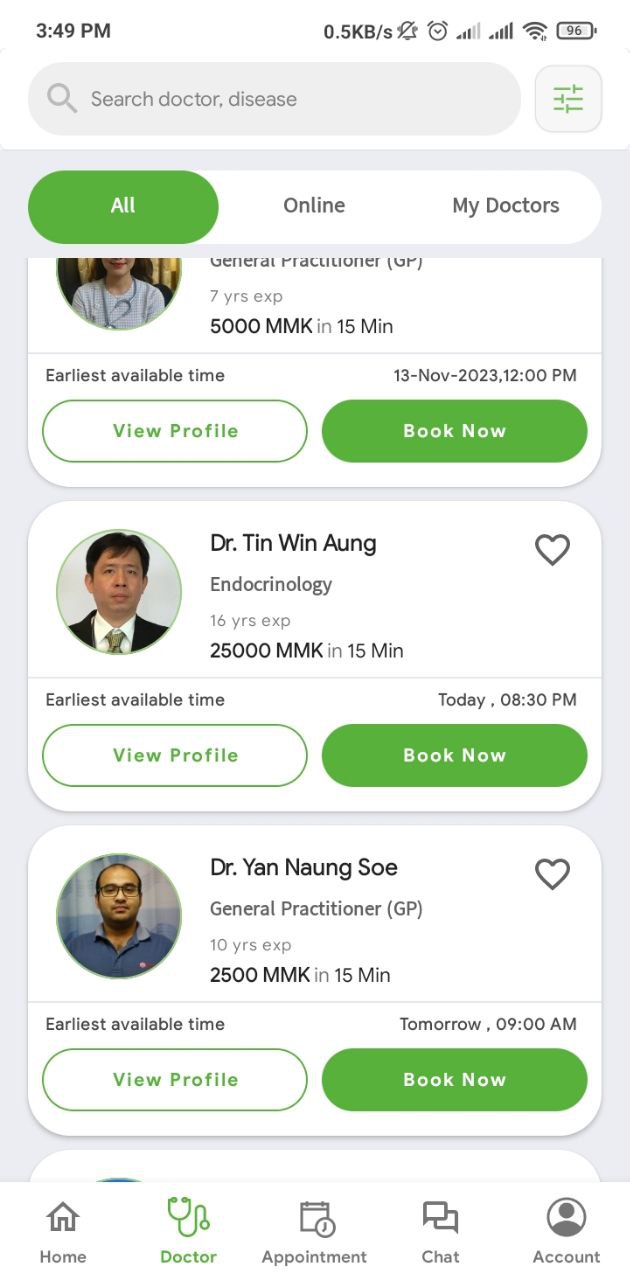Select the Doctor tab in bottom navigation
630x1280 pixels.
(188, 1231)
